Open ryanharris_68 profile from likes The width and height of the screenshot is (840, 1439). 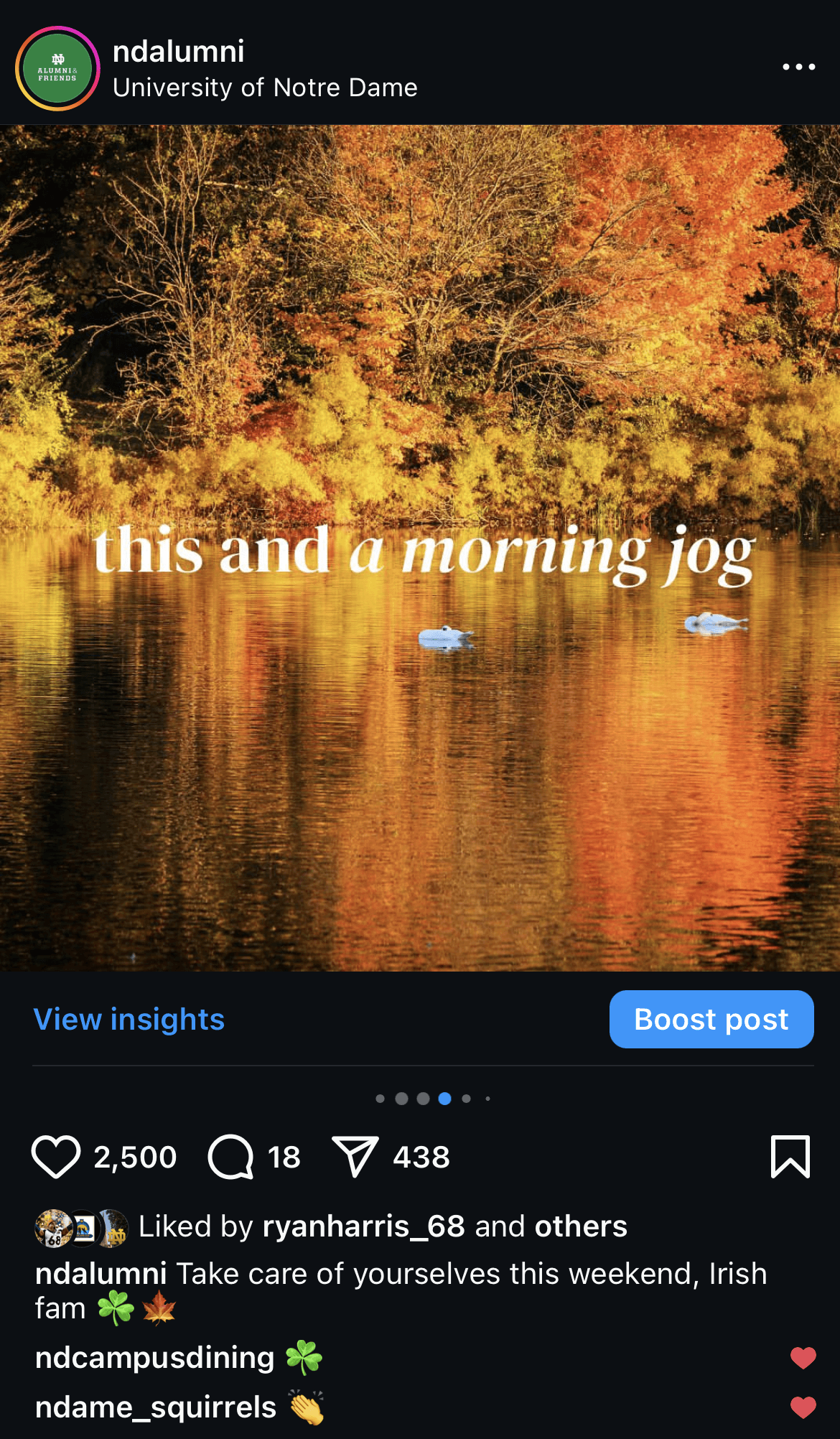(x=363, y=1226)
